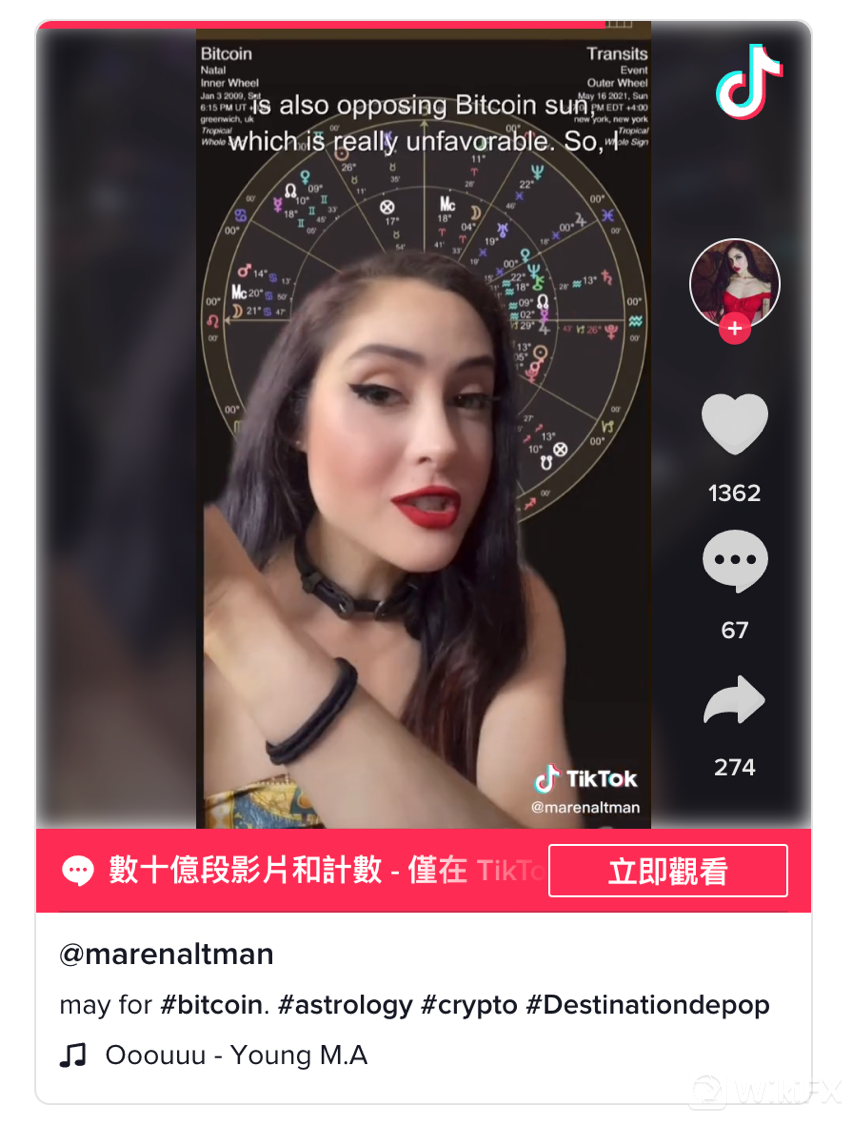
Task: Open the @marenaltman profile link
Action: pos(166,954)
